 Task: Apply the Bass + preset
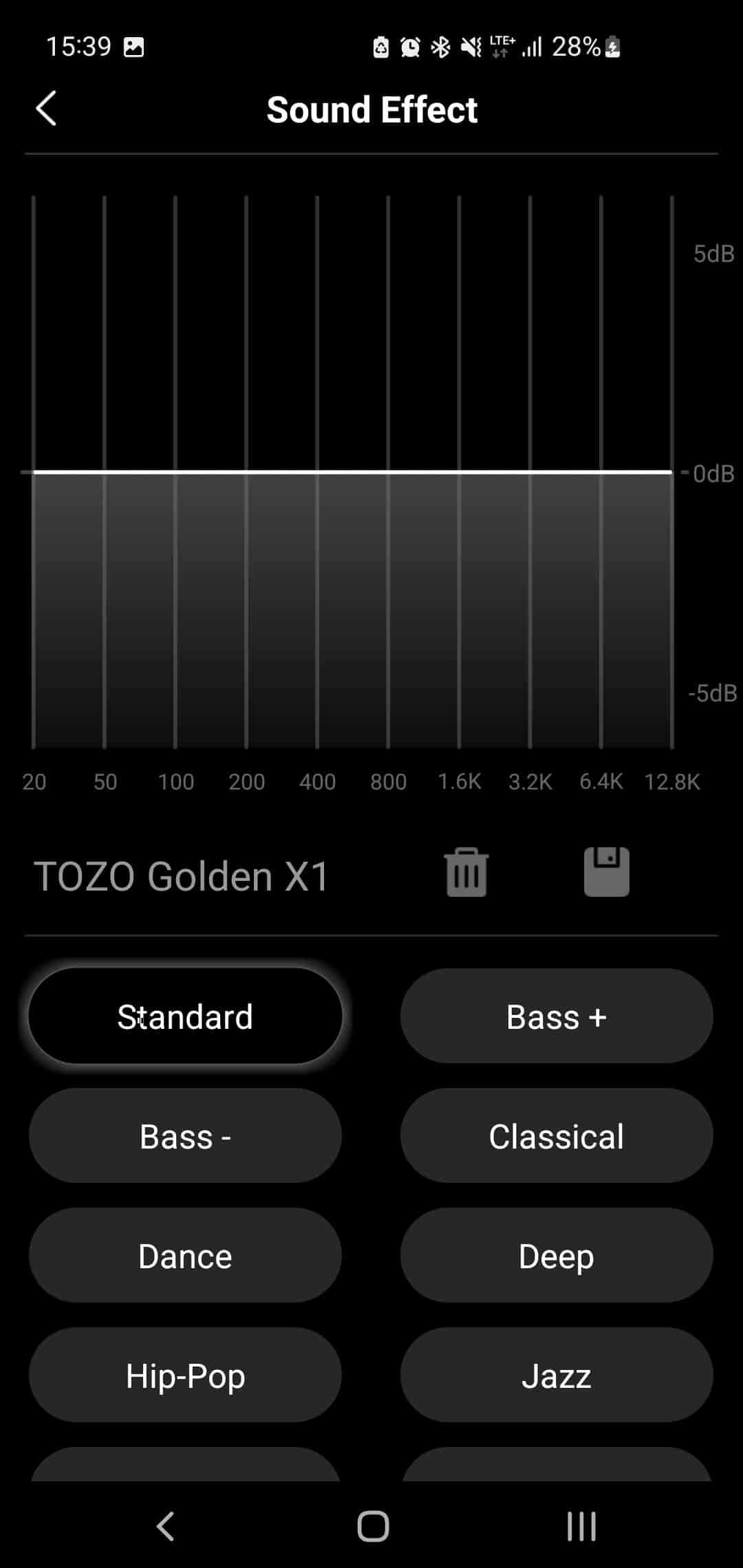coord(556,1016)
